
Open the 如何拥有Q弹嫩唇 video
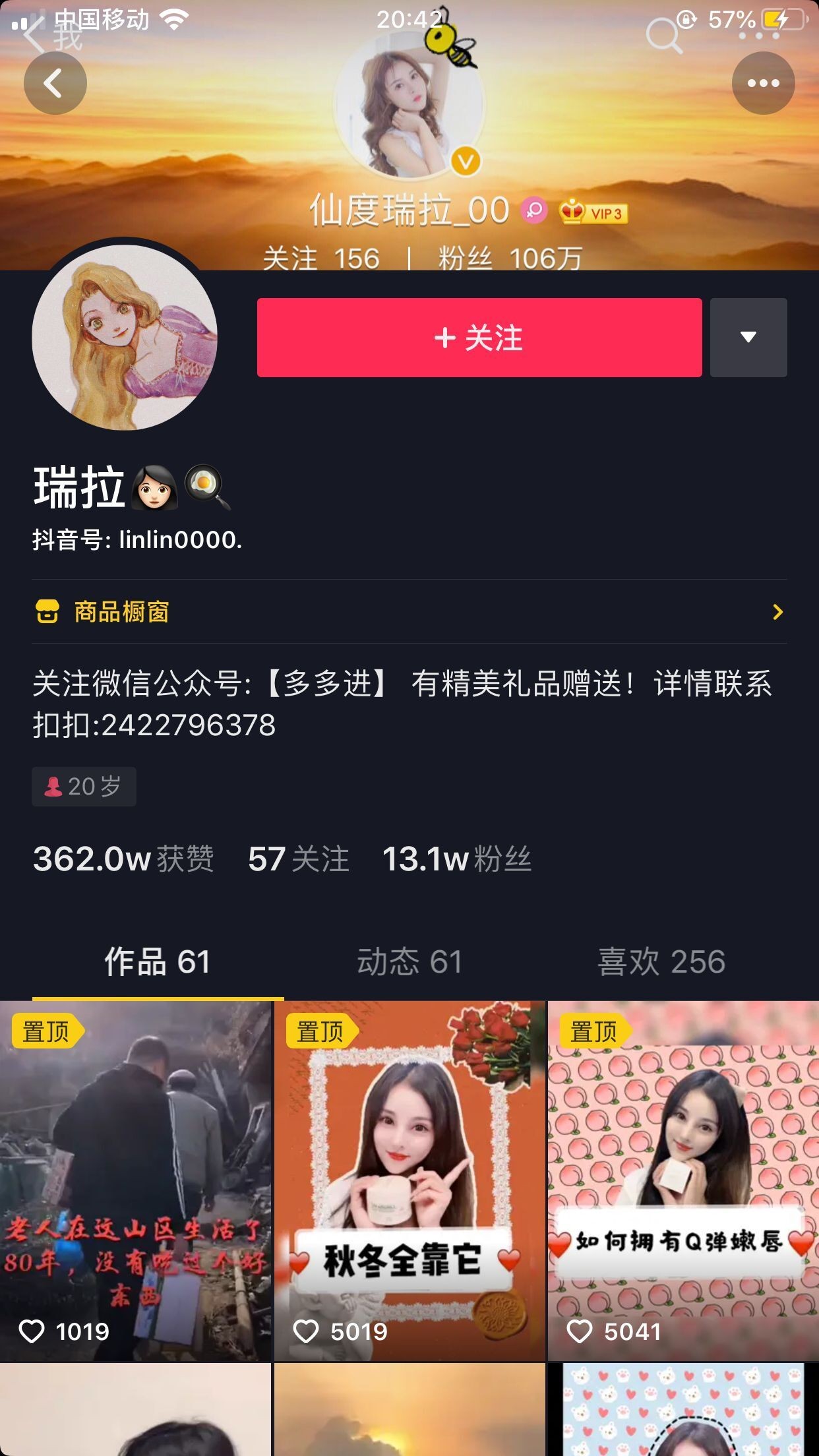[683, 1180]
